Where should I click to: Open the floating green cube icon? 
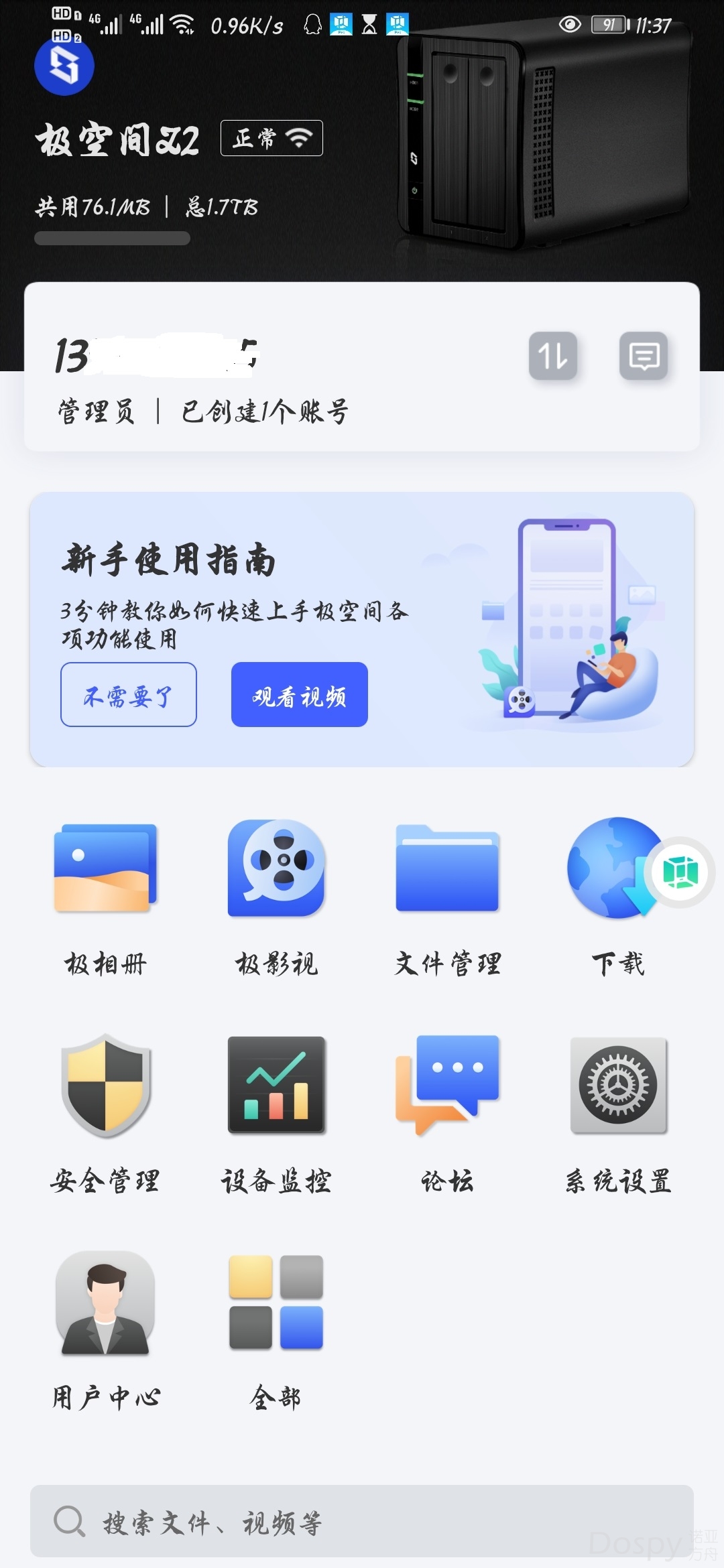[680, 872]
